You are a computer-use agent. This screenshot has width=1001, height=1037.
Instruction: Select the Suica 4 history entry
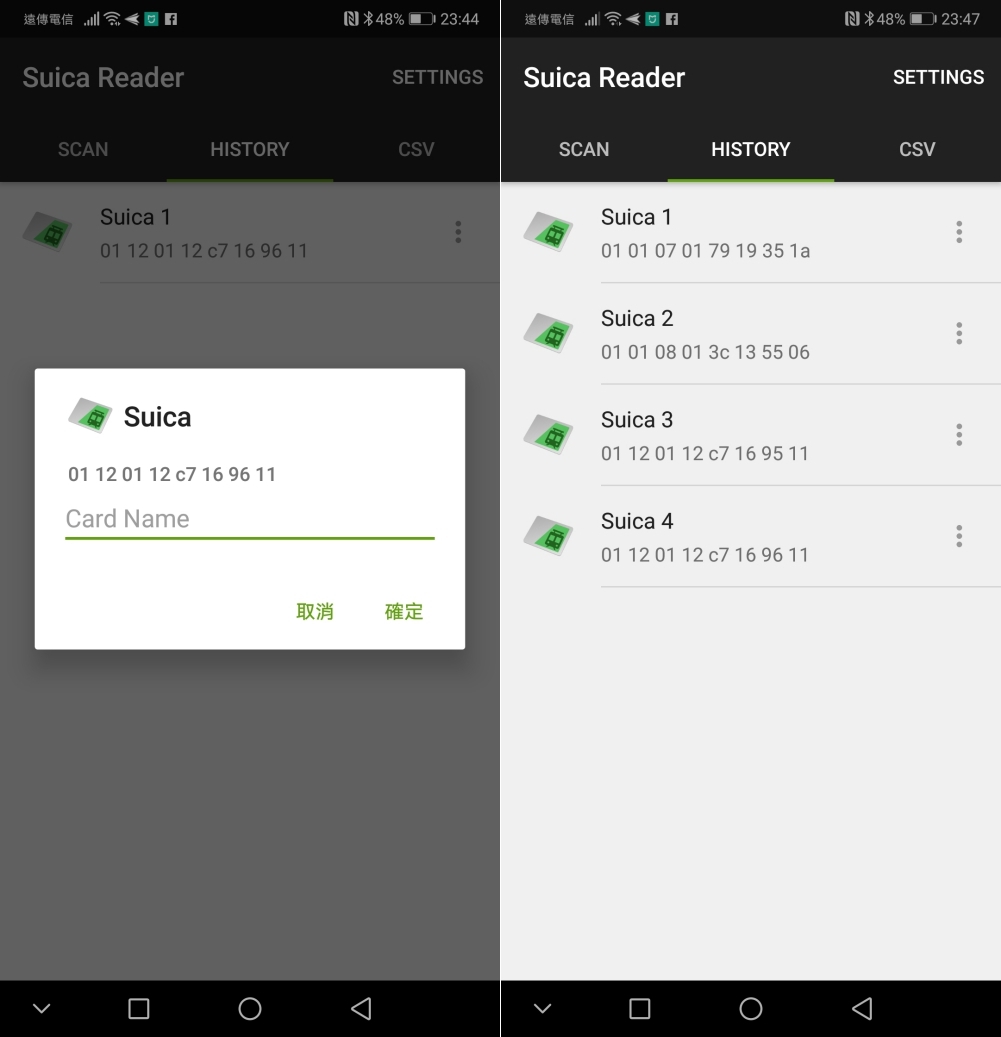[705, 537]
